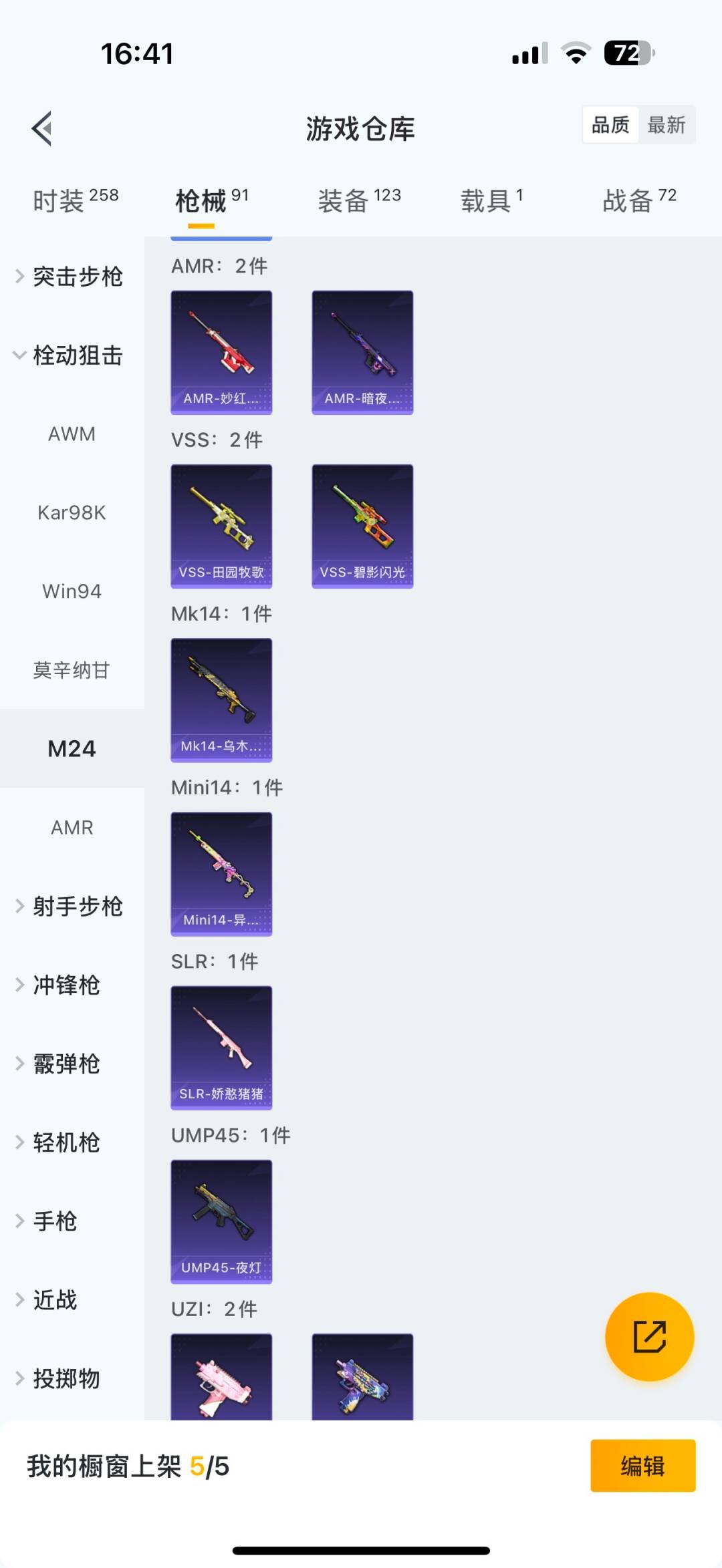Image resolution: width=722 pixels, height=1568 pixels.
Task: Switch sorting to 最新
Action: [668, 124]
